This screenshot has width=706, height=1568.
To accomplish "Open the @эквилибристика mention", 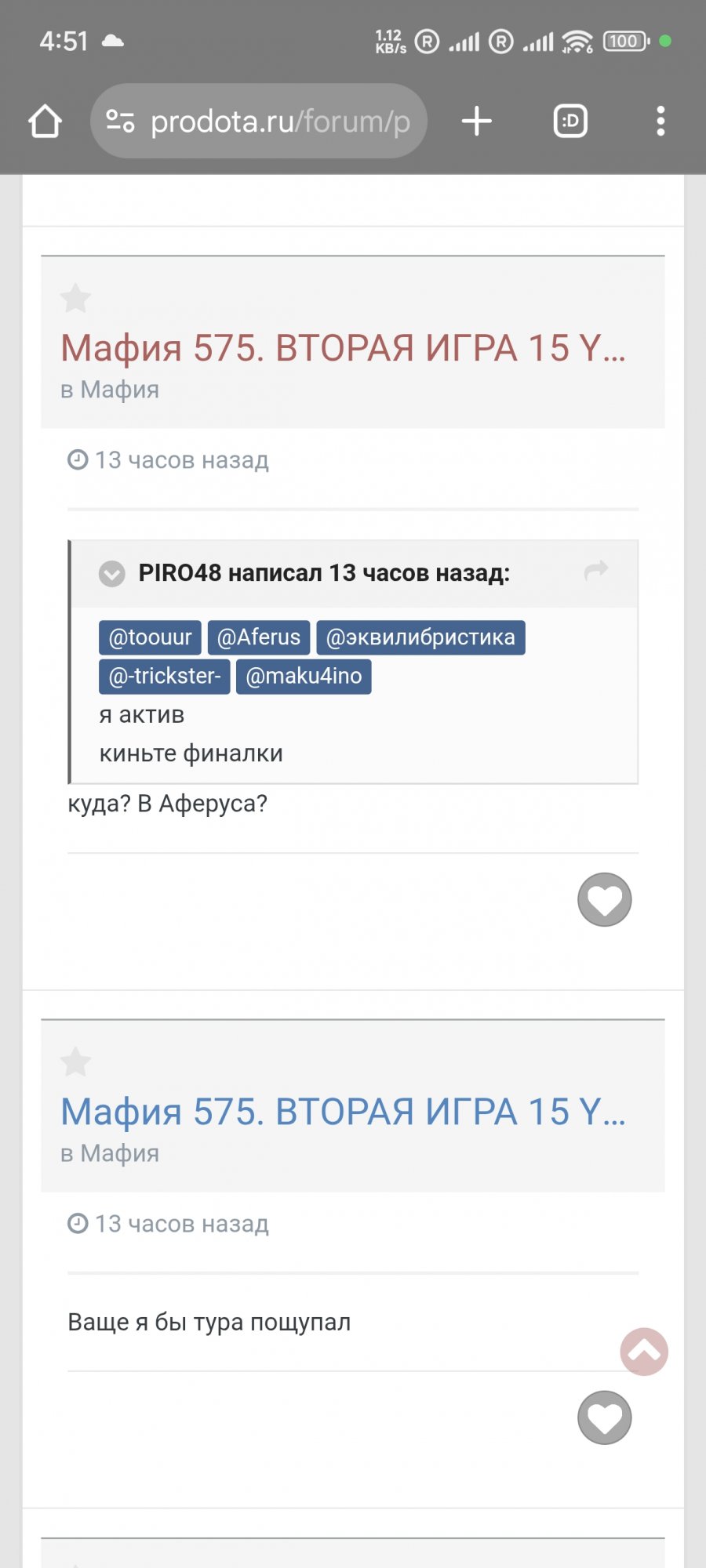I will point(420,637).
